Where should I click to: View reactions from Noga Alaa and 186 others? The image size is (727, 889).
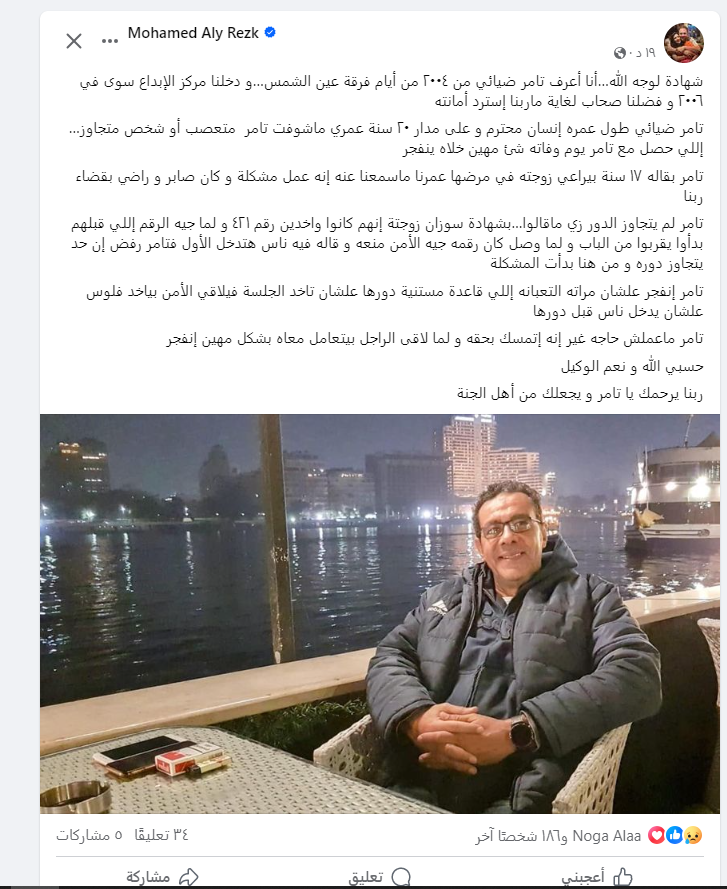pos(560,834)
